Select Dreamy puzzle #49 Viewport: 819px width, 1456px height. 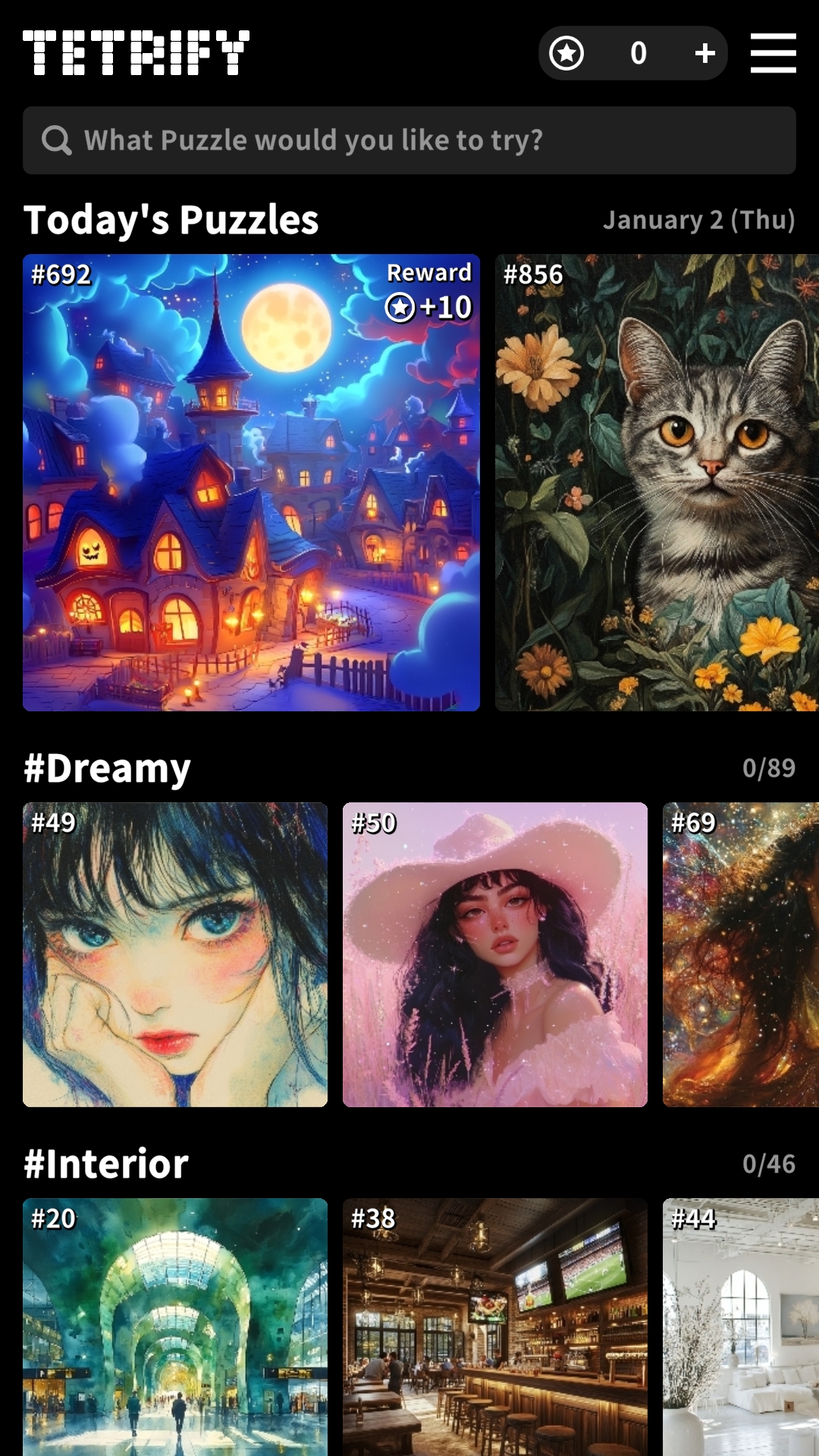pyautogui.click(x=175, y=955)
